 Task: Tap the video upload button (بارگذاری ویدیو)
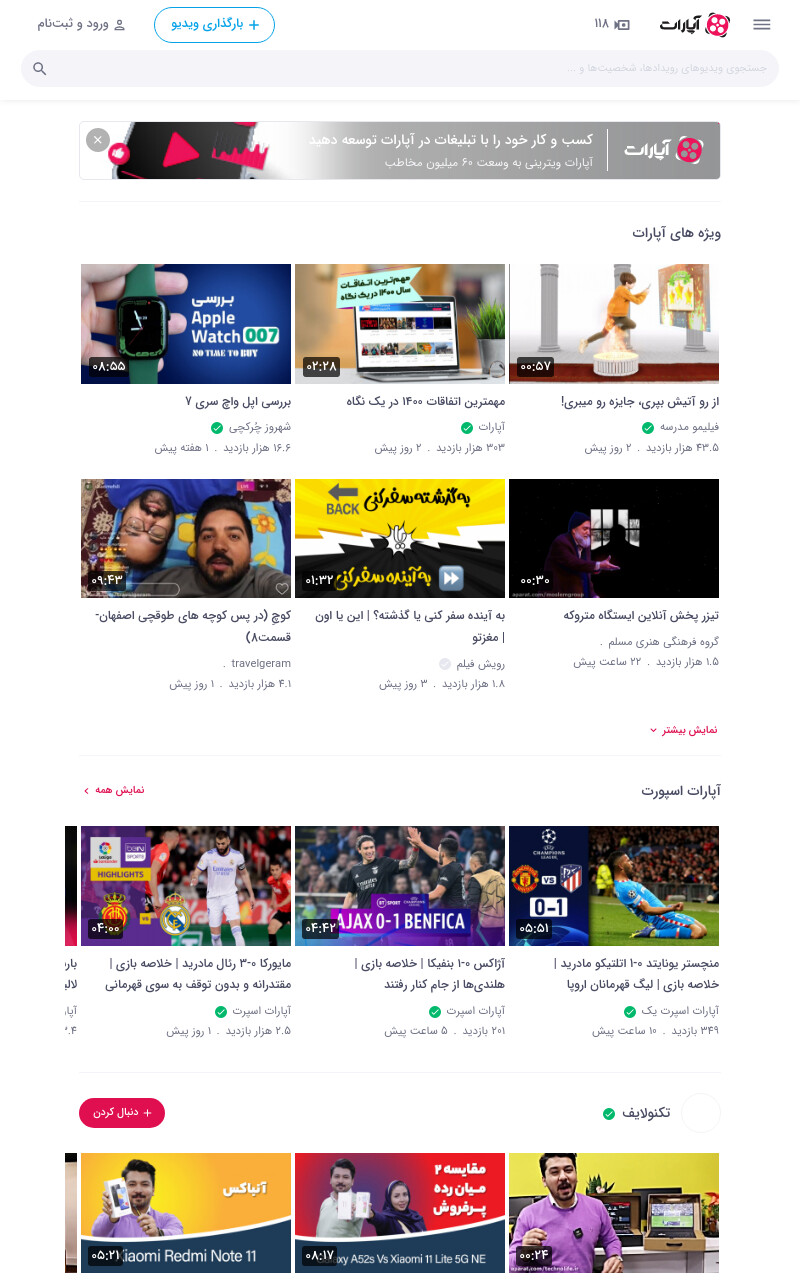[214, 25]
